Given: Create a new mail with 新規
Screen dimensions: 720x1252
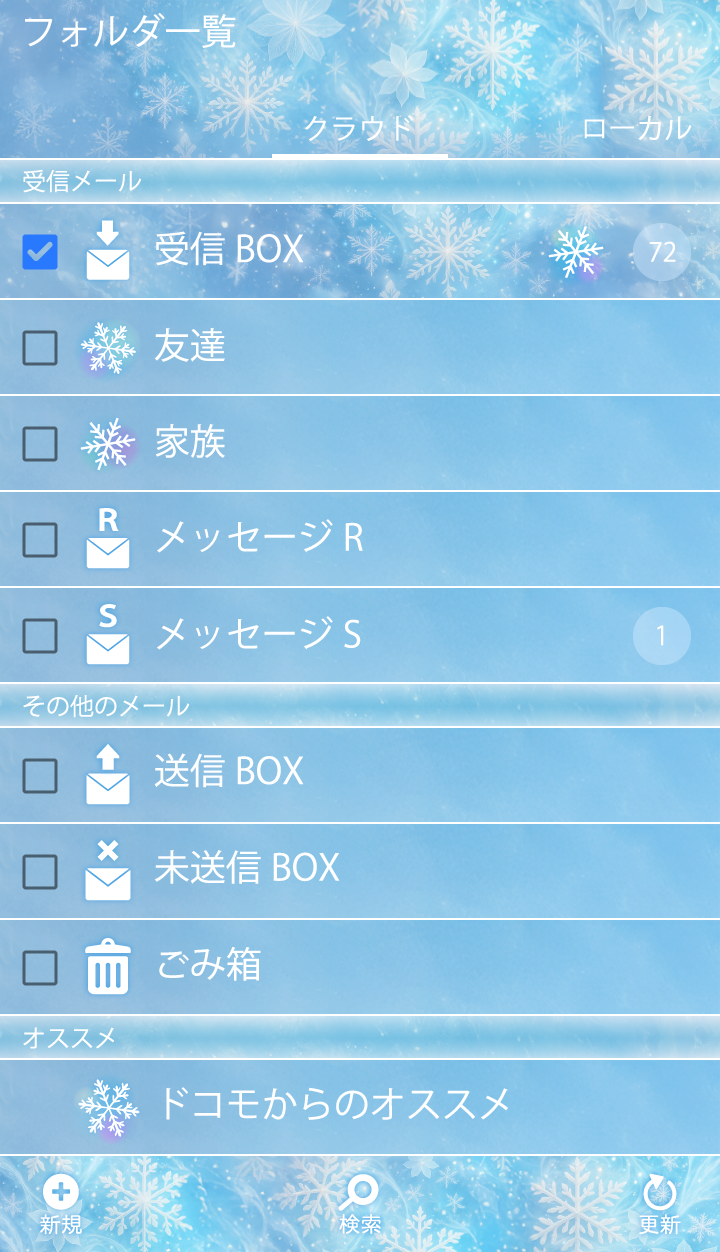Looking at the screenshot, I should click(x=61, y=1205).
